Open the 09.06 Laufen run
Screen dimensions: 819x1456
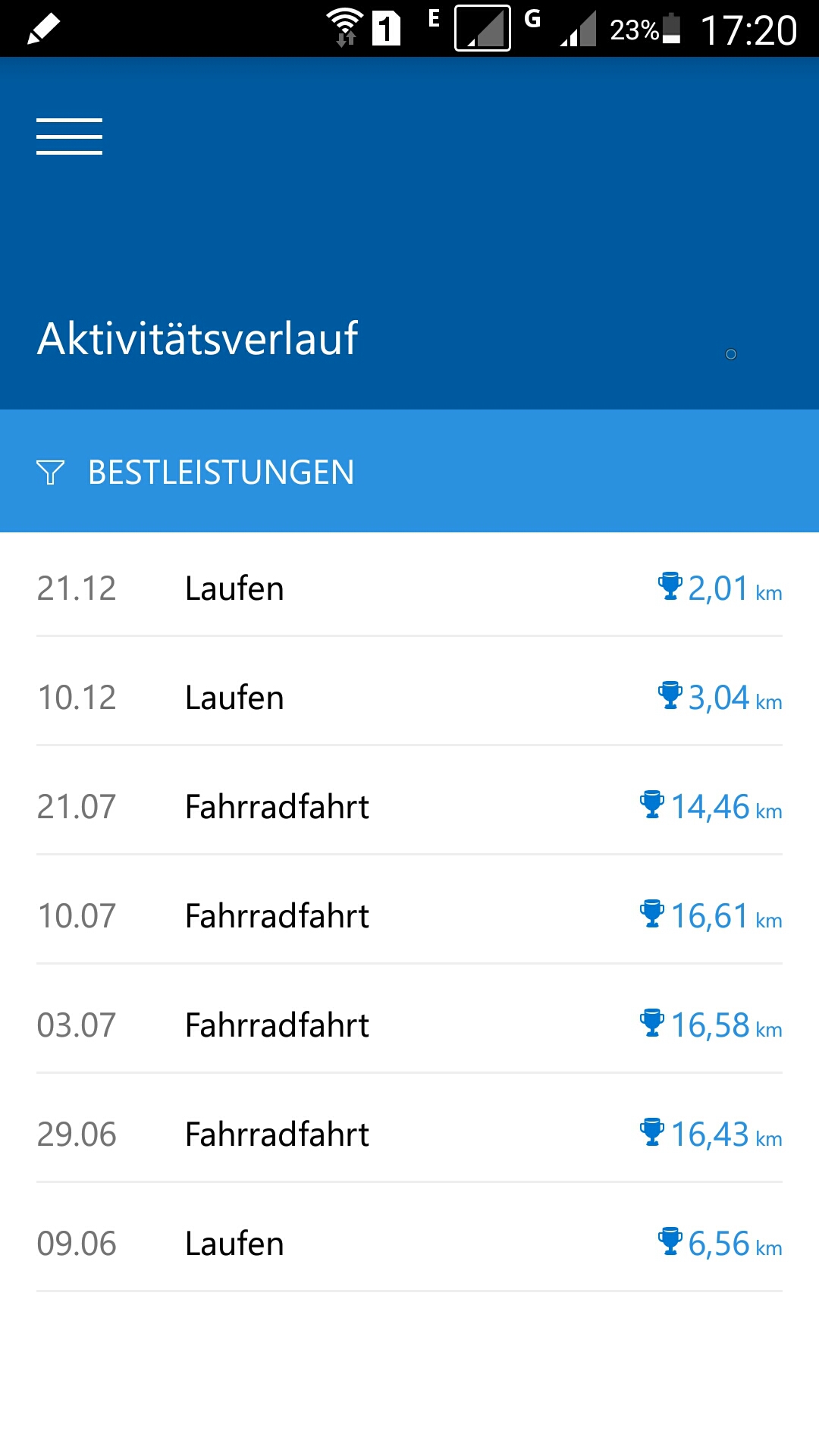(409, 1244)
